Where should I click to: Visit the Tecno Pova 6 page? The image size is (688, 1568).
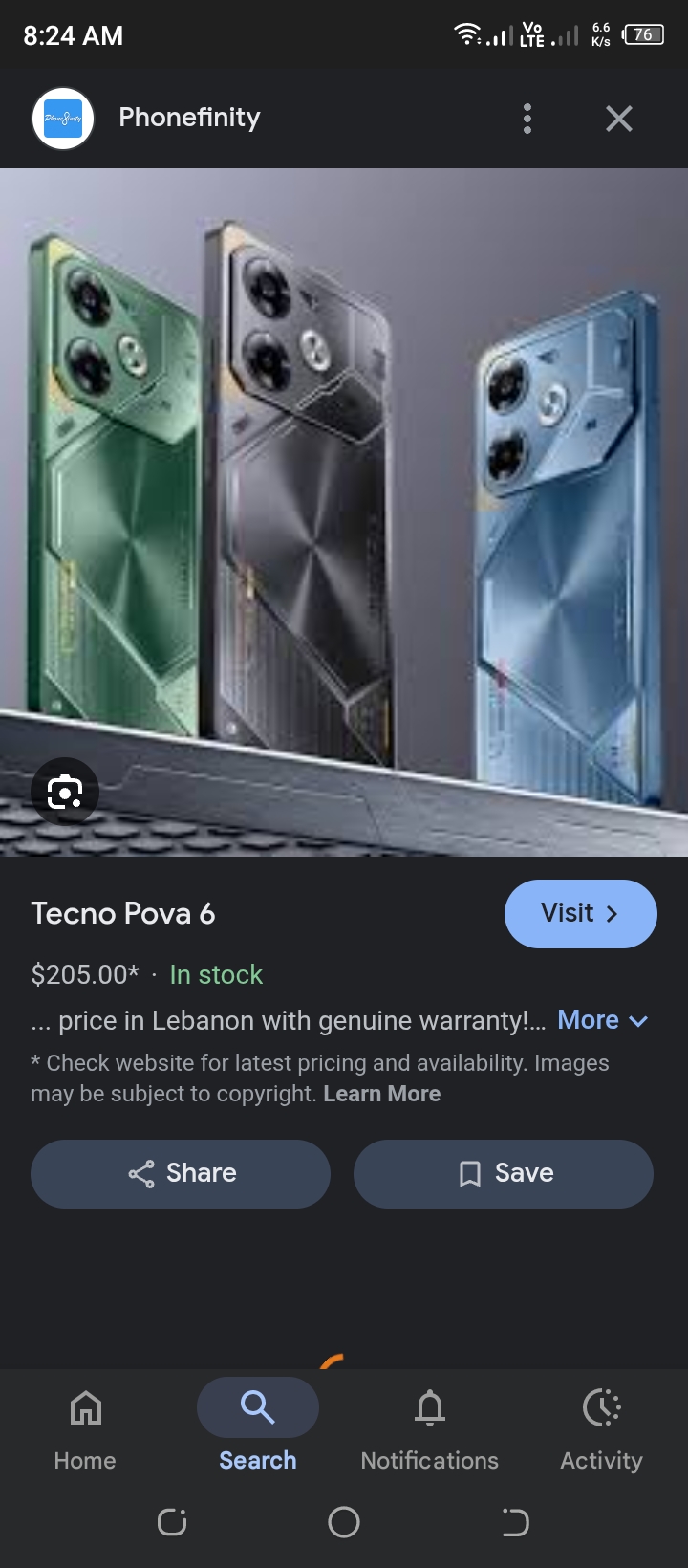click(x=580, y=913)
